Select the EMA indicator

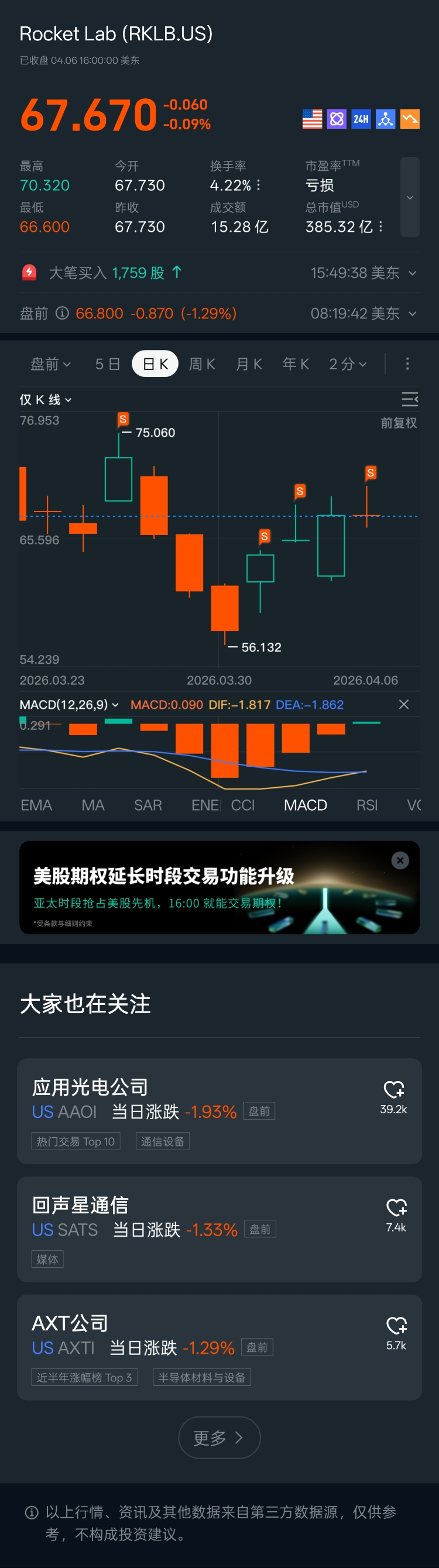click(x=36, y=805)
